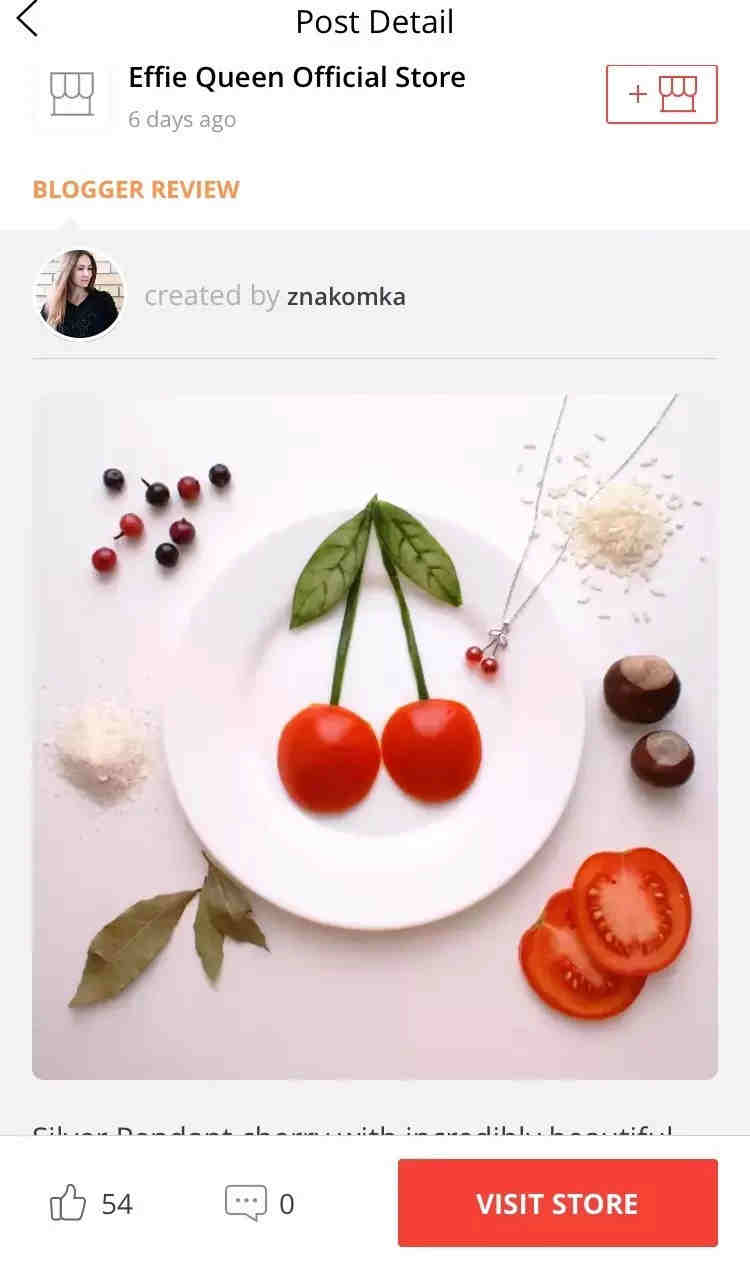Go back from Post Detail
Image resolution: width=750 pixels, height=1270 pixels.
point(28,20)
